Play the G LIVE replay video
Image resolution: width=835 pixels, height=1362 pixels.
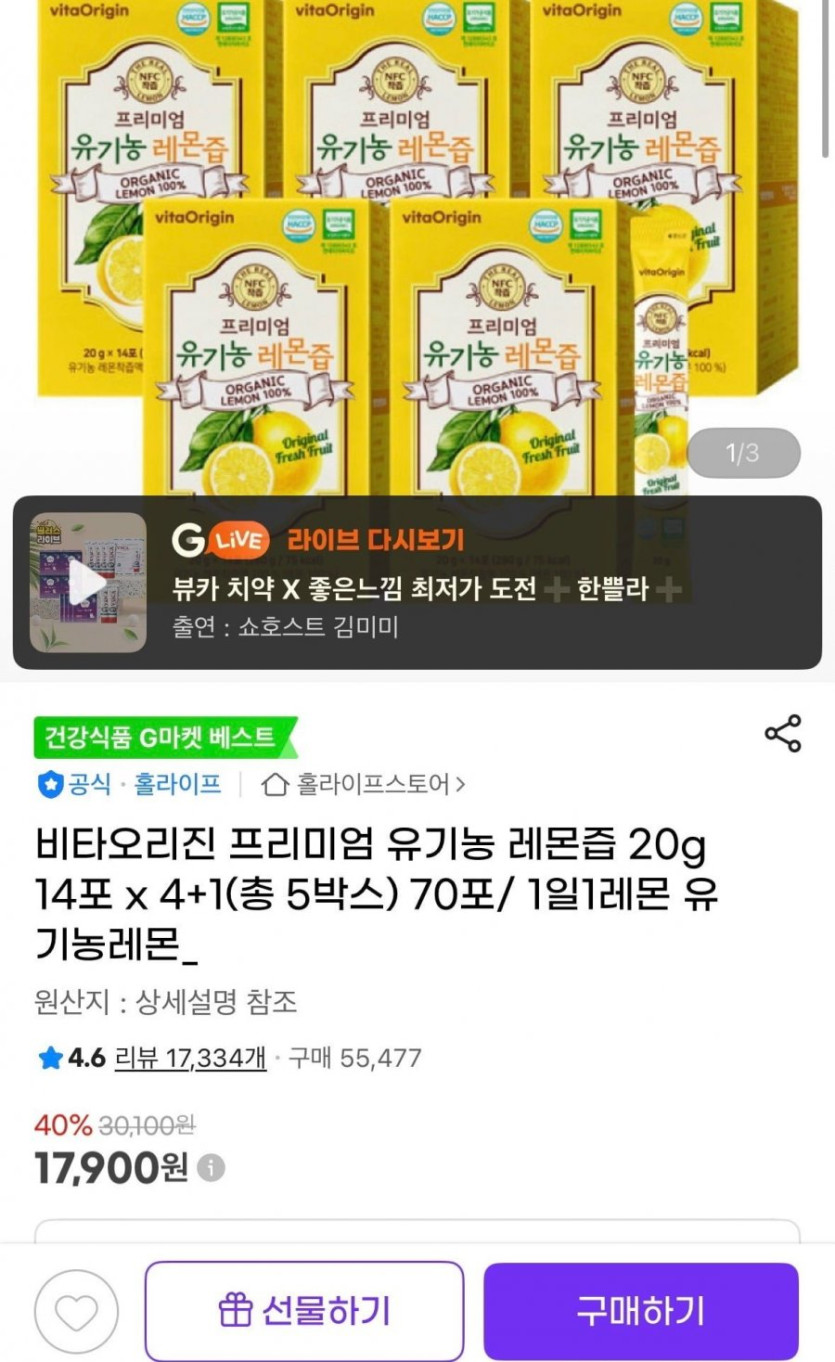coord(88,583)
